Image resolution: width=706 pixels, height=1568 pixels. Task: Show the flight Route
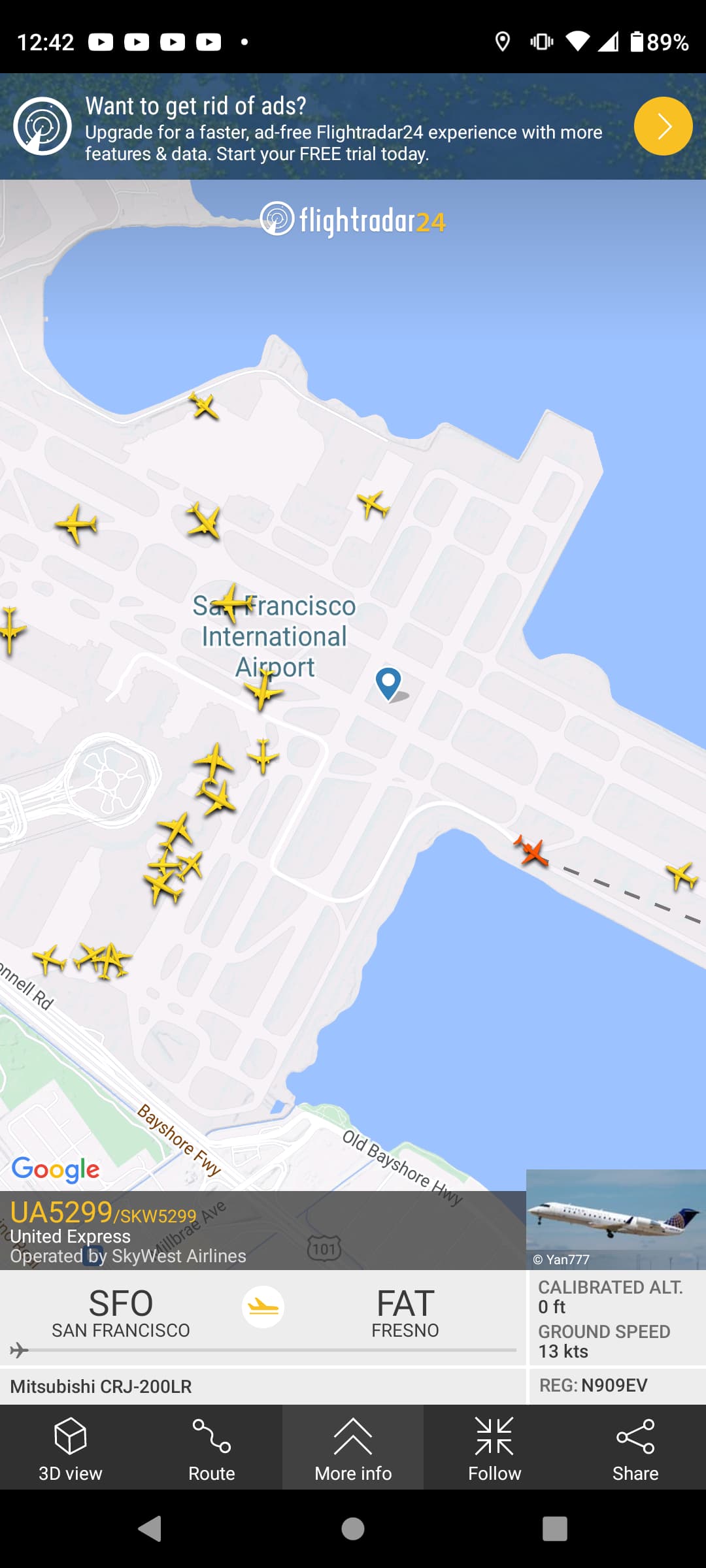point(212,1446)
